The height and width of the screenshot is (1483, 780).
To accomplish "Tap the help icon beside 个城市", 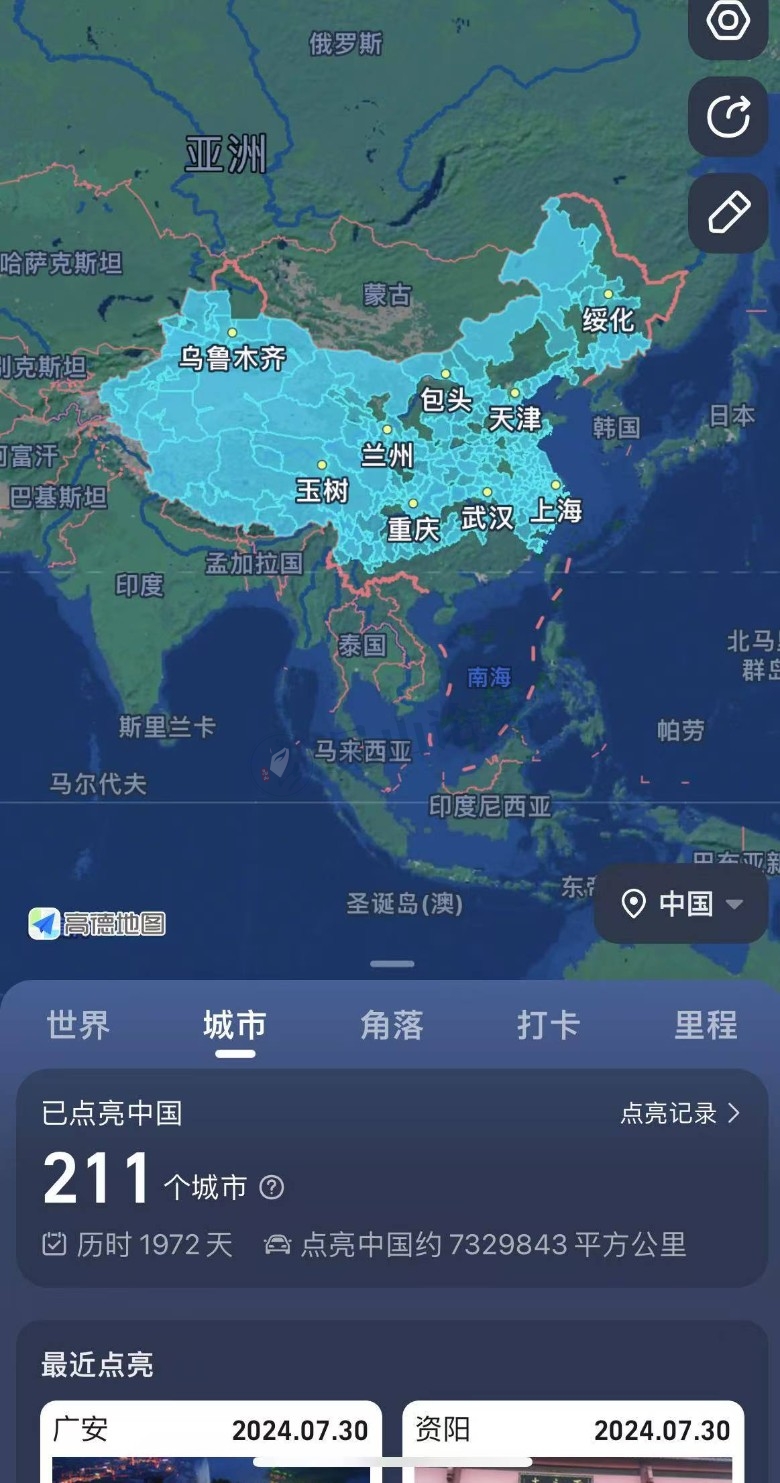I will click(272, 1187).
